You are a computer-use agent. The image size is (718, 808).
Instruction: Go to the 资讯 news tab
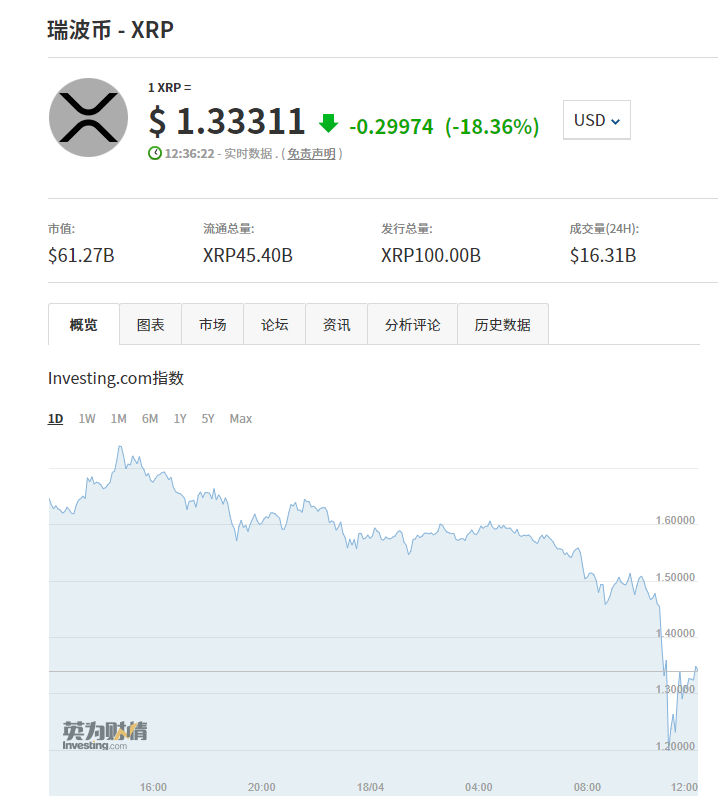click(336, 325)
